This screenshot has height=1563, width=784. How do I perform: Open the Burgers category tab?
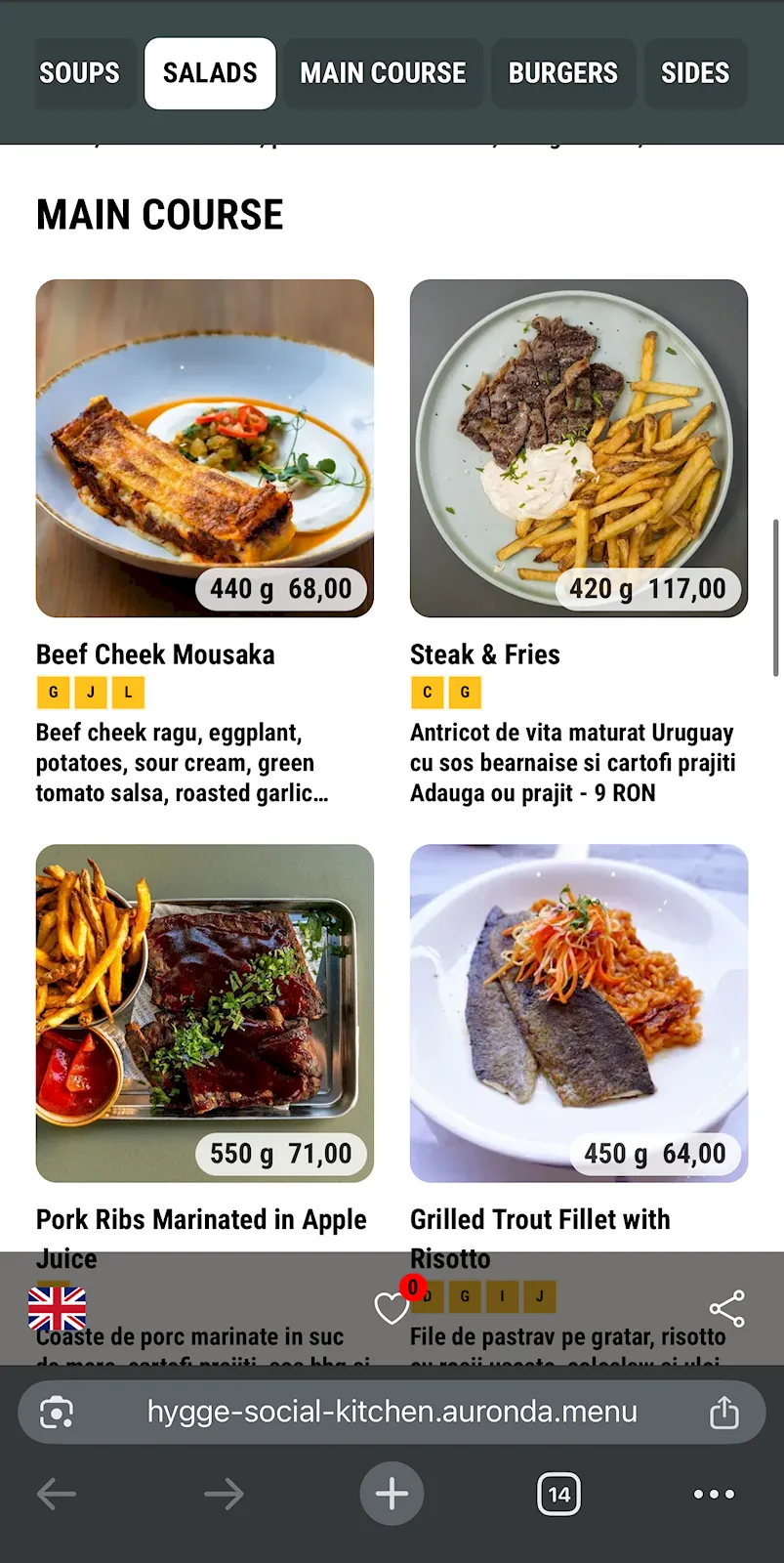(563, 73)
